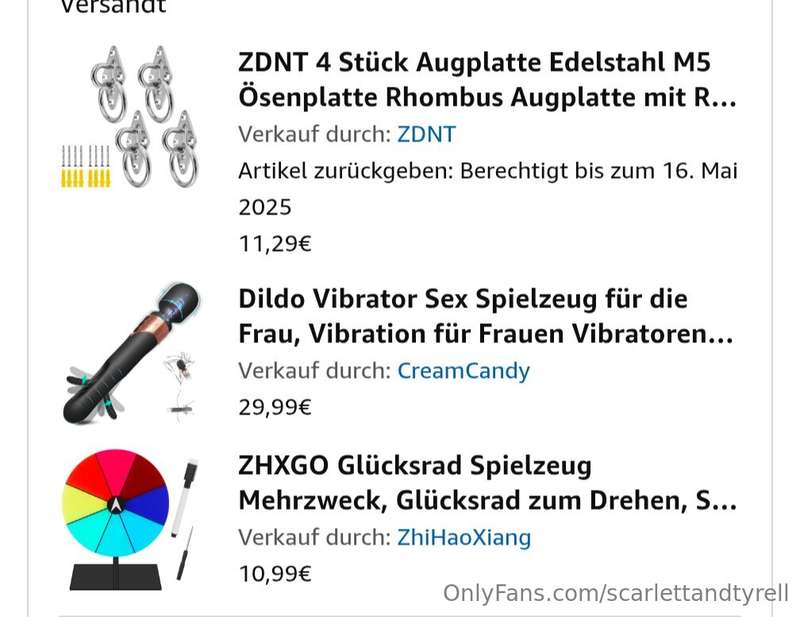Open the ZHXGO Glücksrad product title
Image resolution: width=800 pixels, height=617 pixels.
pyautogui.click(x=487, y=483)
